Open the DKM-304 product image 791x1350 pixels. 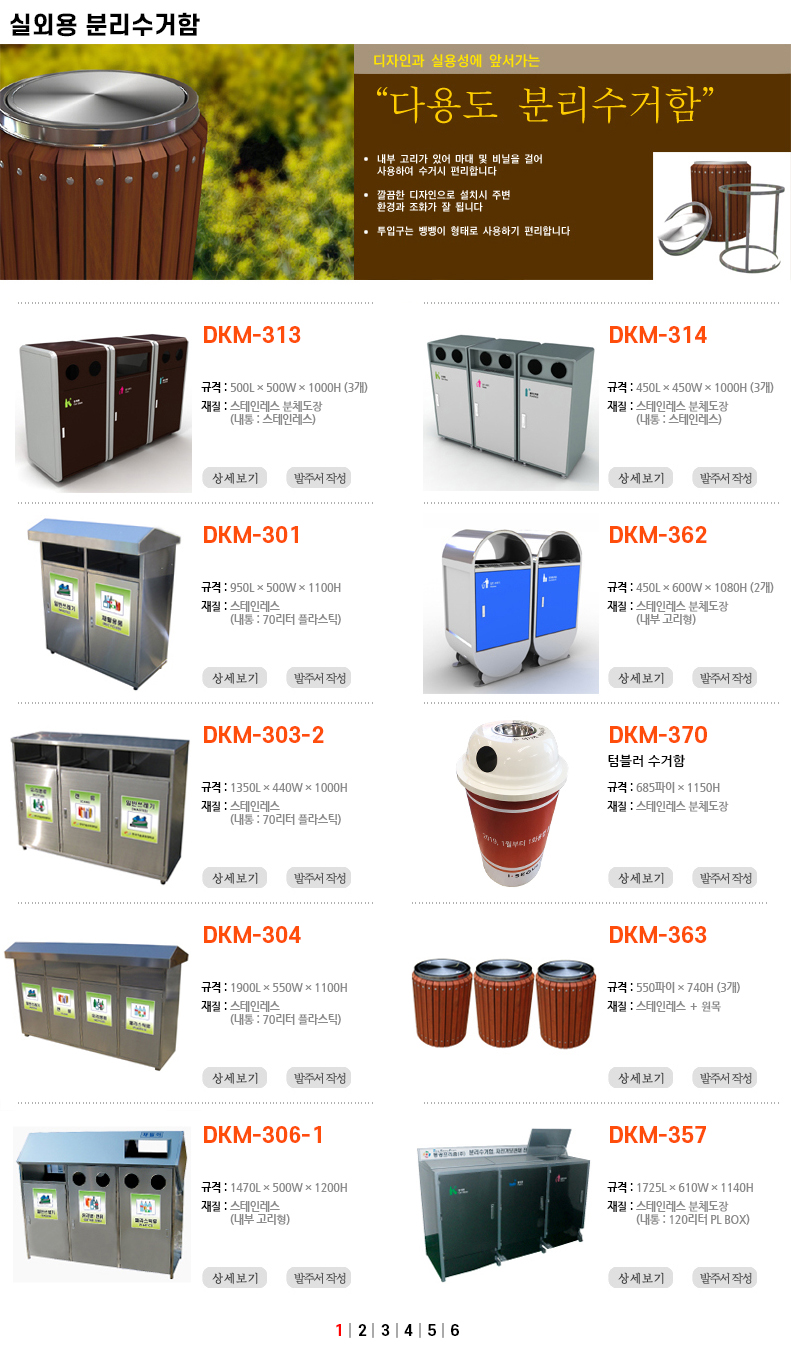coord(96,1004)
